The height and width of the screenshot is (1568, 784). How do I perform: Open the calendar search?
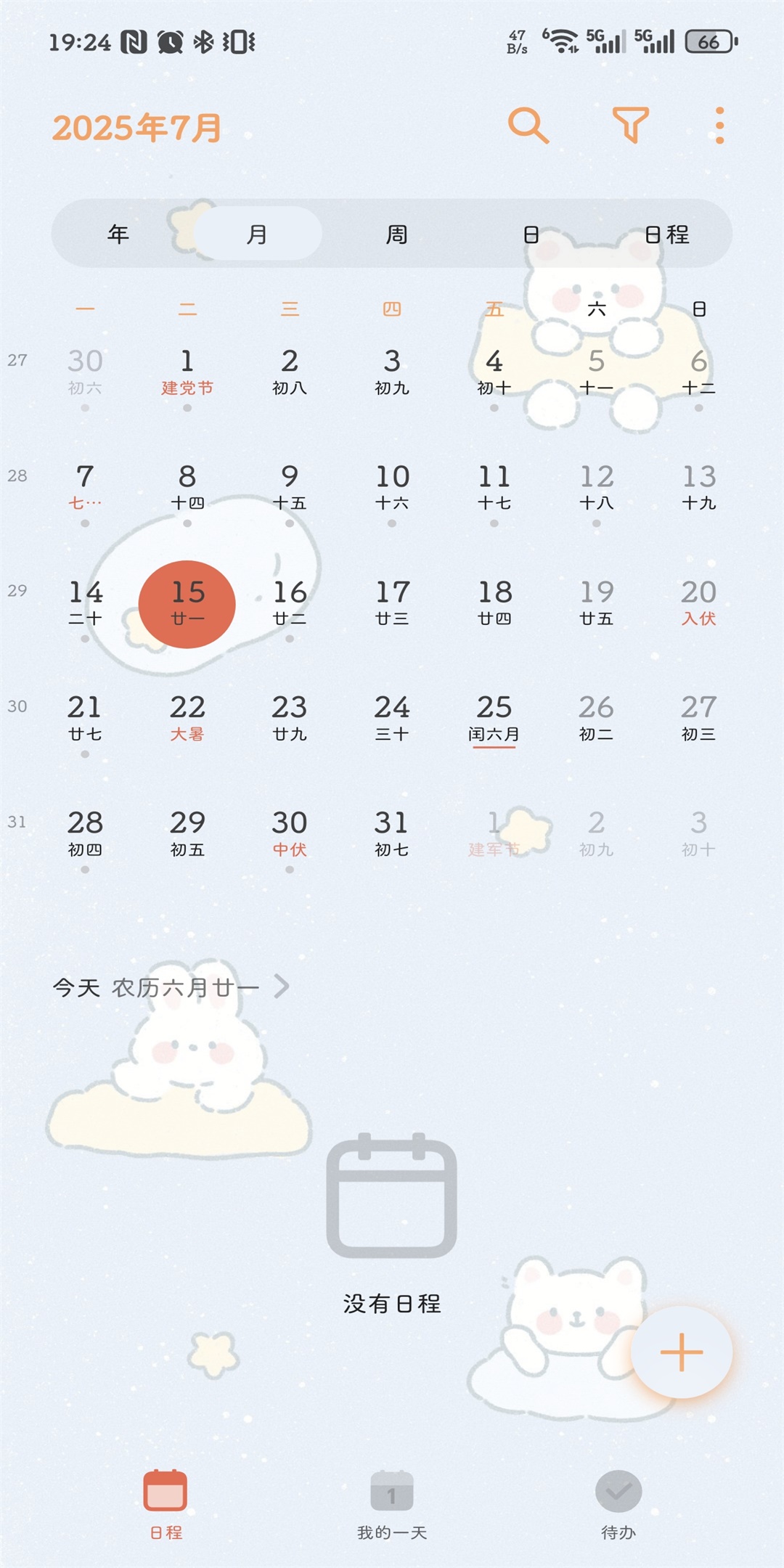click(528, 126)
